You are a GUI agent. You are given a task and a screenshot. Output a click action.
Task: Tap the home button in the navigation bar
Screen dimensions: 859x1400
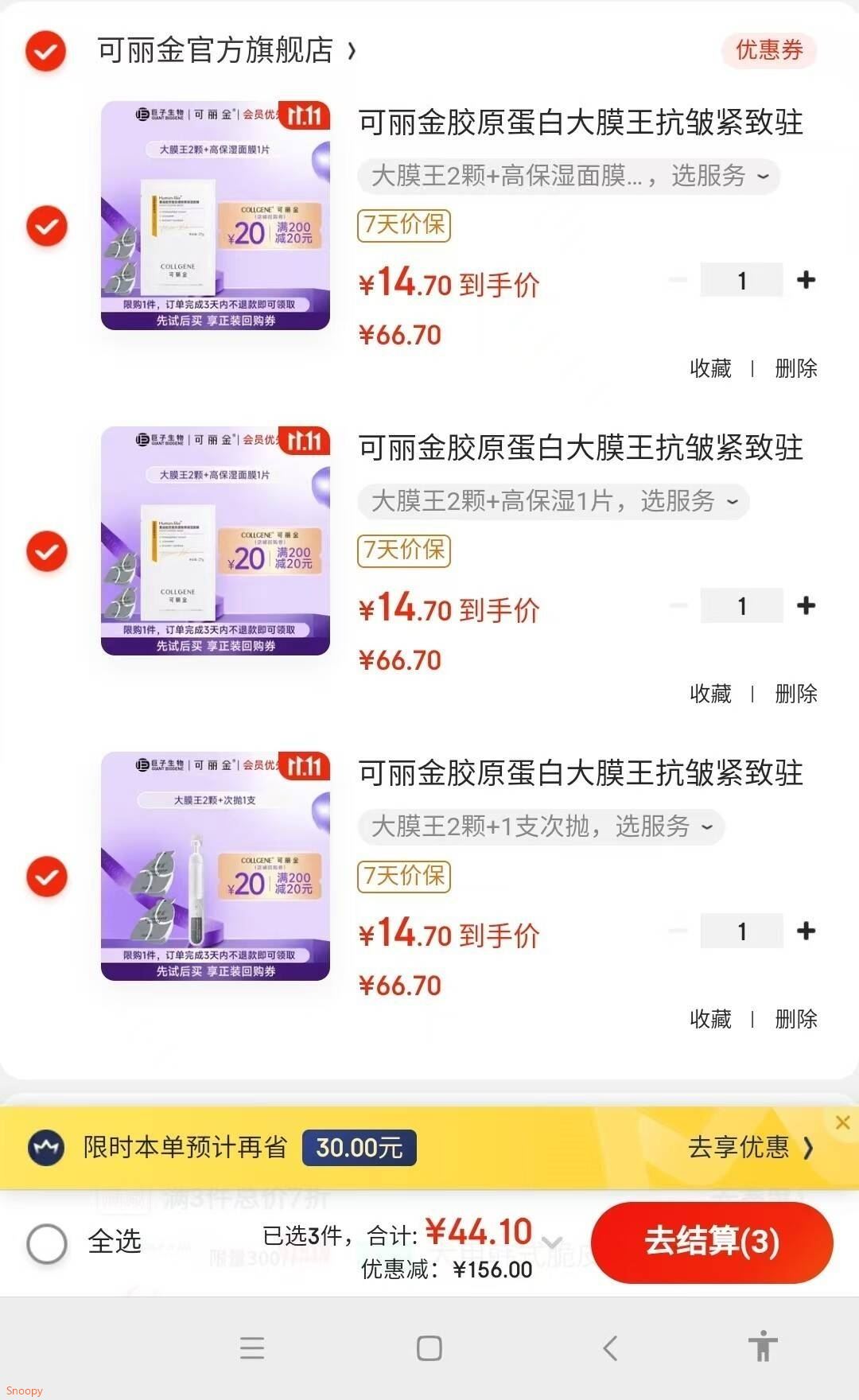(429, 1347)
